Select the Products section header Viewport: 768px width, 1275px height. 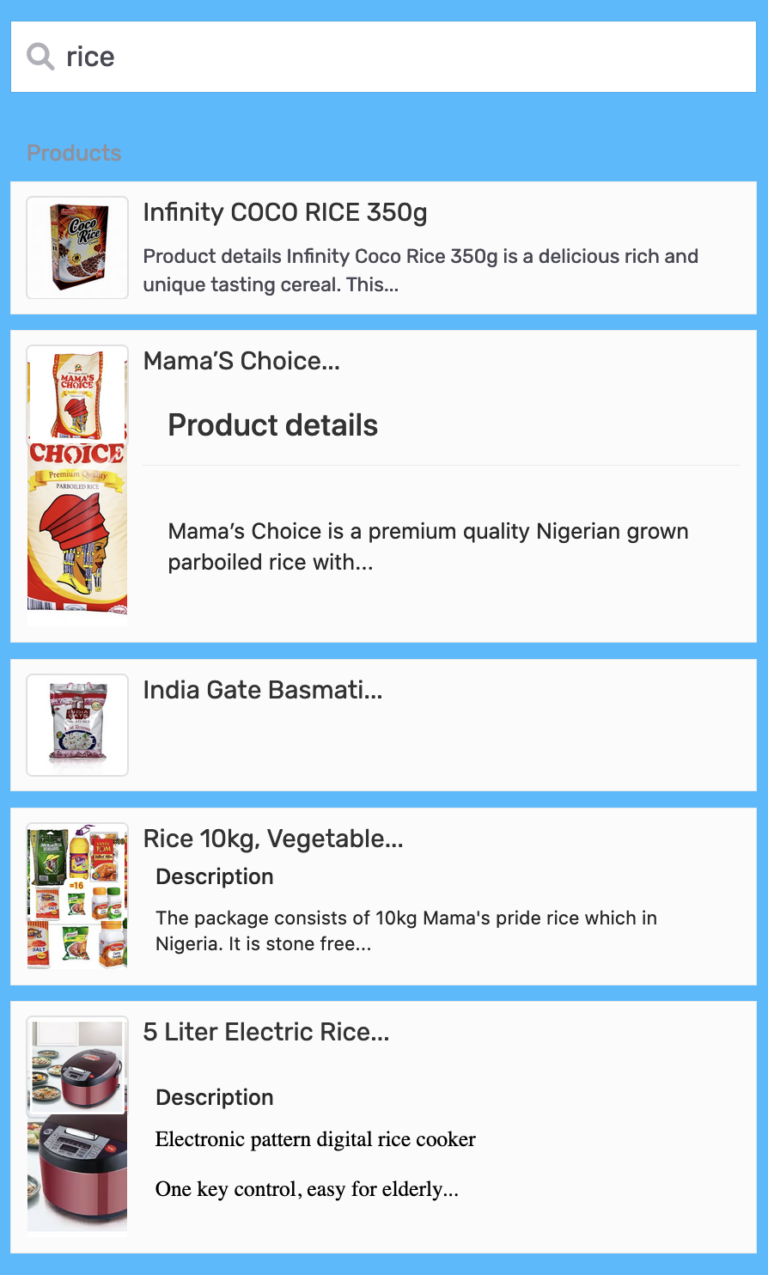[x=74, y=152]
